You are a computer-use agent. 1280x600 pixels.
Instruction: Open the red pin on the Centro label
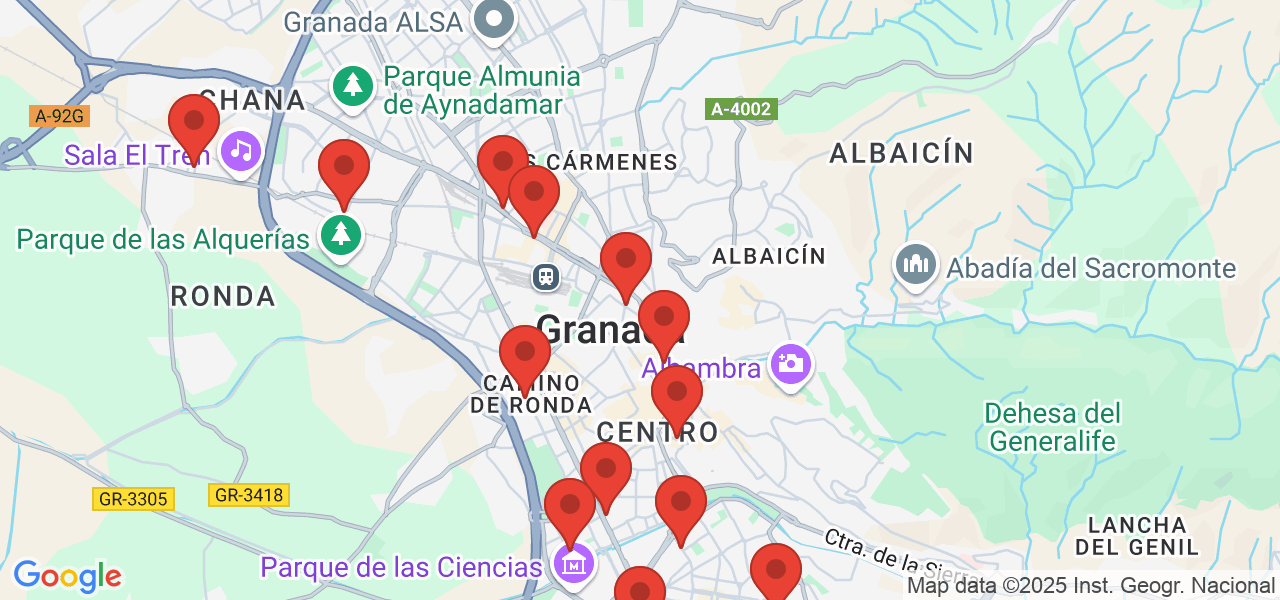(677, 393)
